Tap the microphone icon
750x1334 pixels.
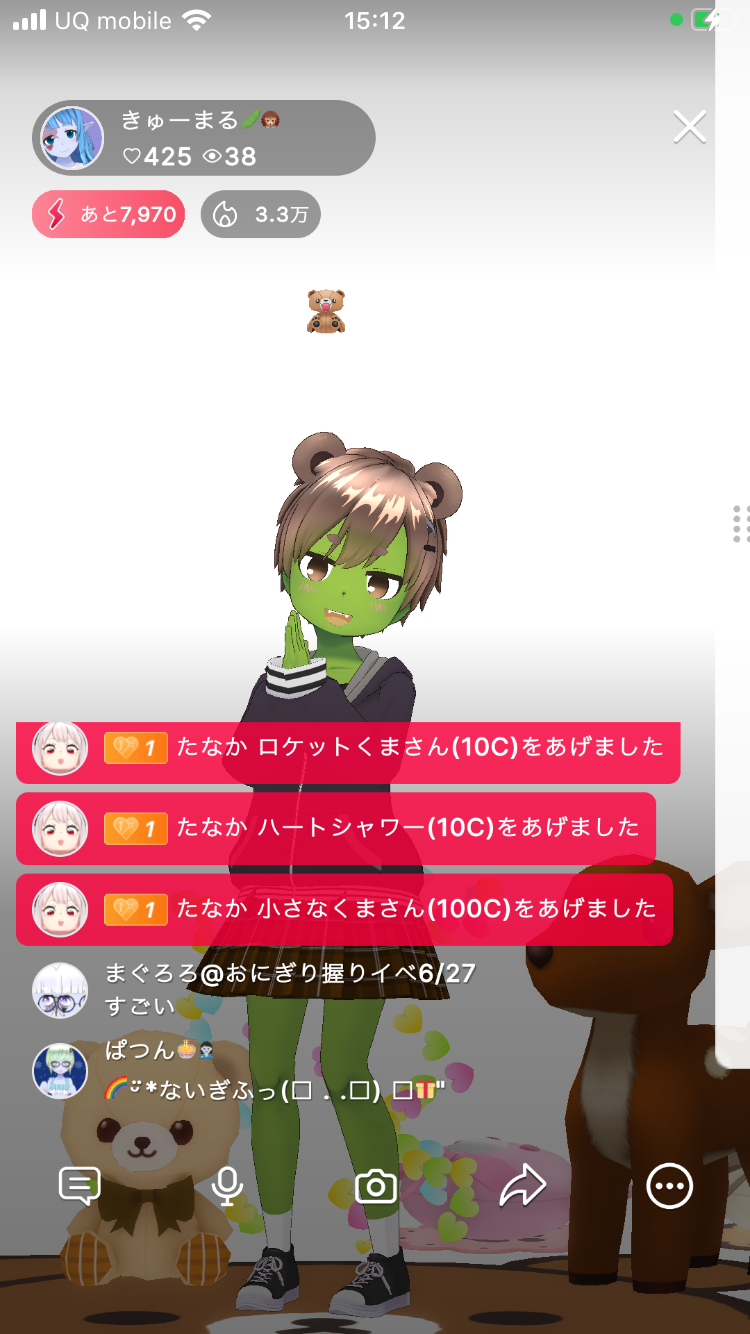tap(228, 1186)
